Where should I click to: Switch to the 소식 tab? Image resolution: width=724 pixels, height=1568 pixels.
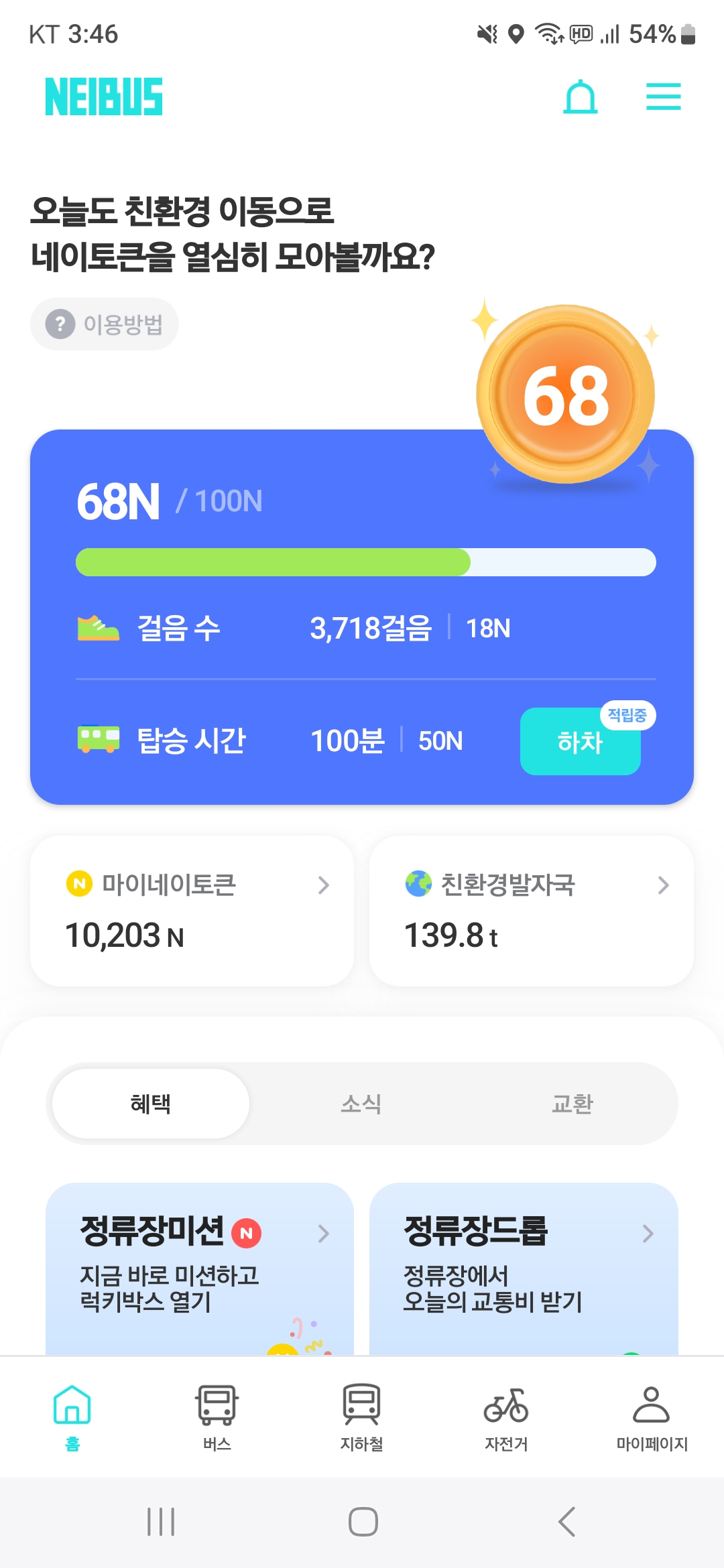coord(361,1104)
